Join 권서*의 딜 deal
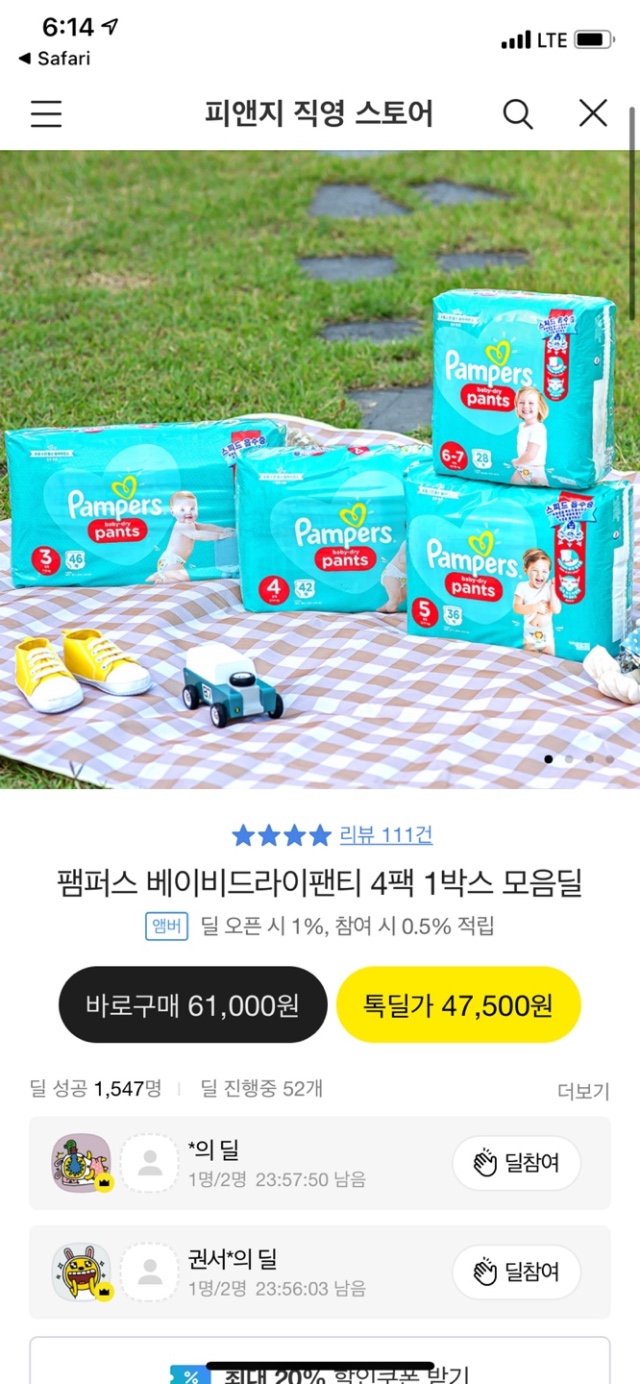The image size is (640, 1384). 516,1272
